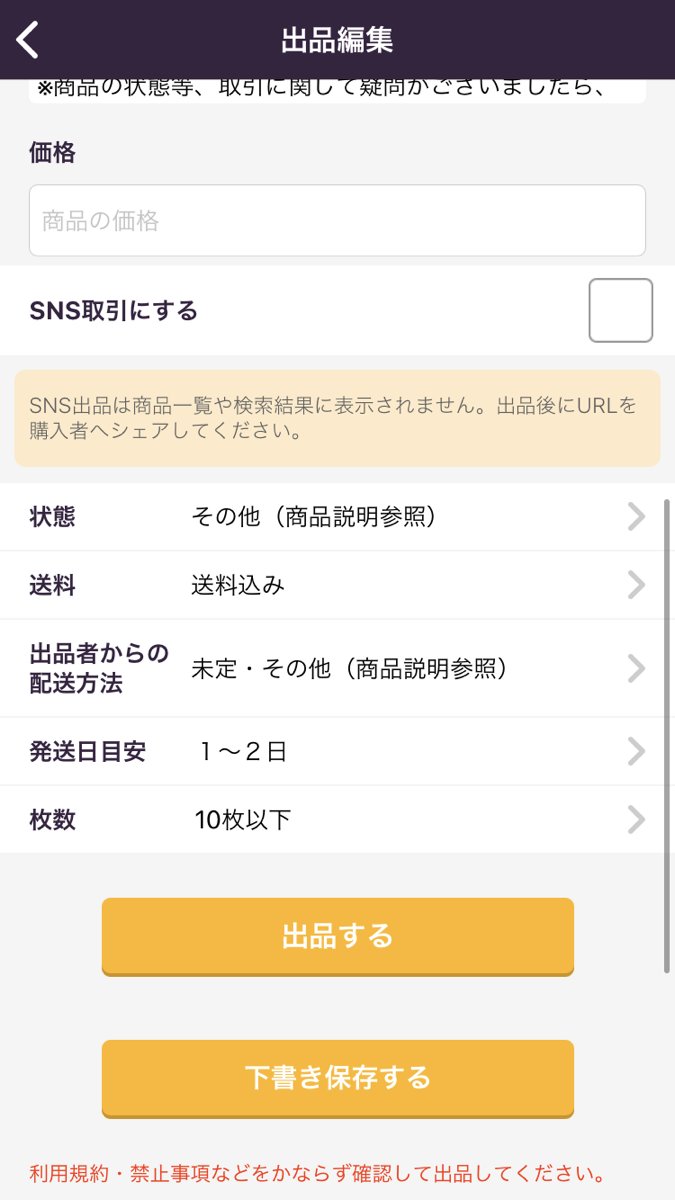Go back from 出品編集 screen
This screenshot has width=675, height=1200.
tap(28, 40)
